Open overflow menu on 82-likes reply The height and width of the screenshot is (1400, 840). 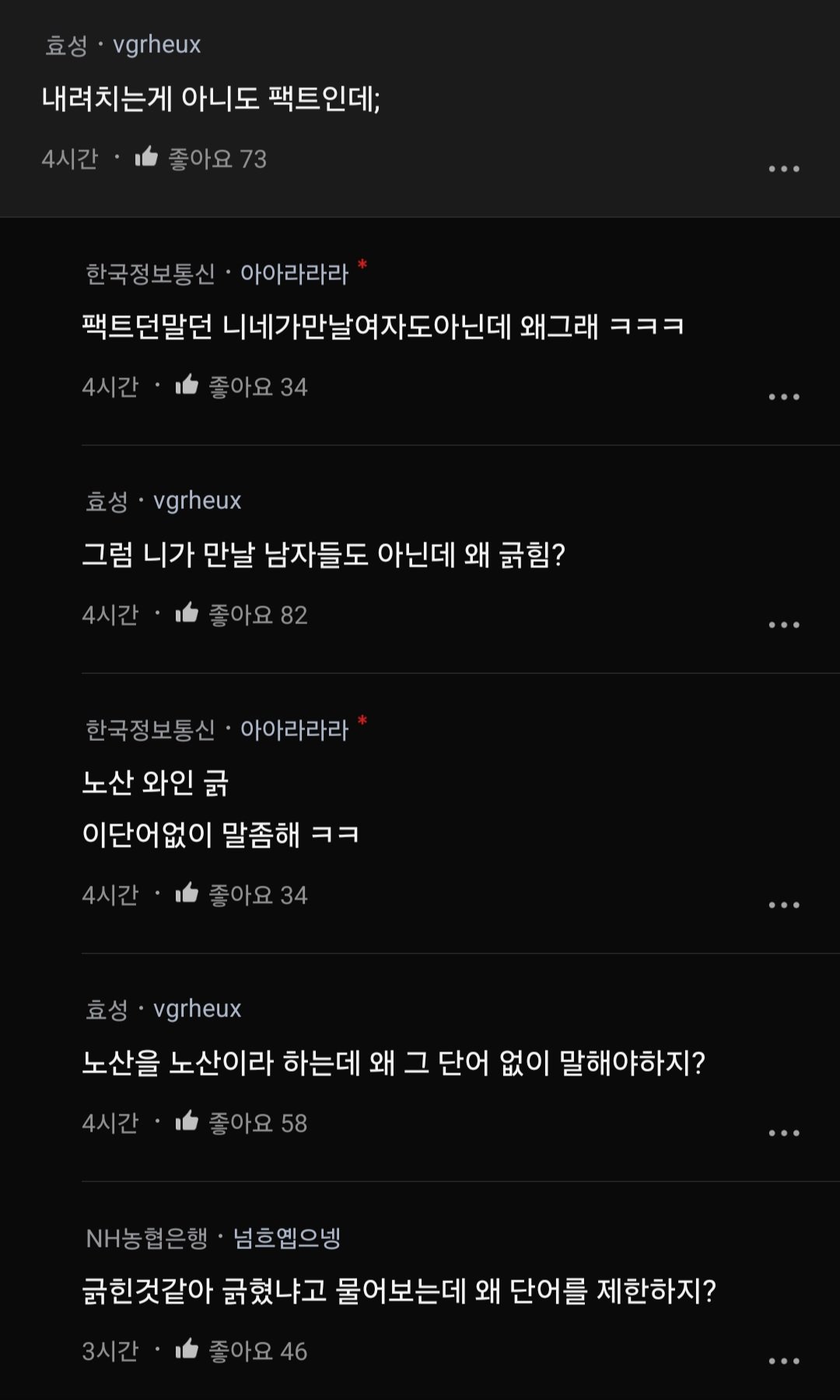(x=783, y=625)
